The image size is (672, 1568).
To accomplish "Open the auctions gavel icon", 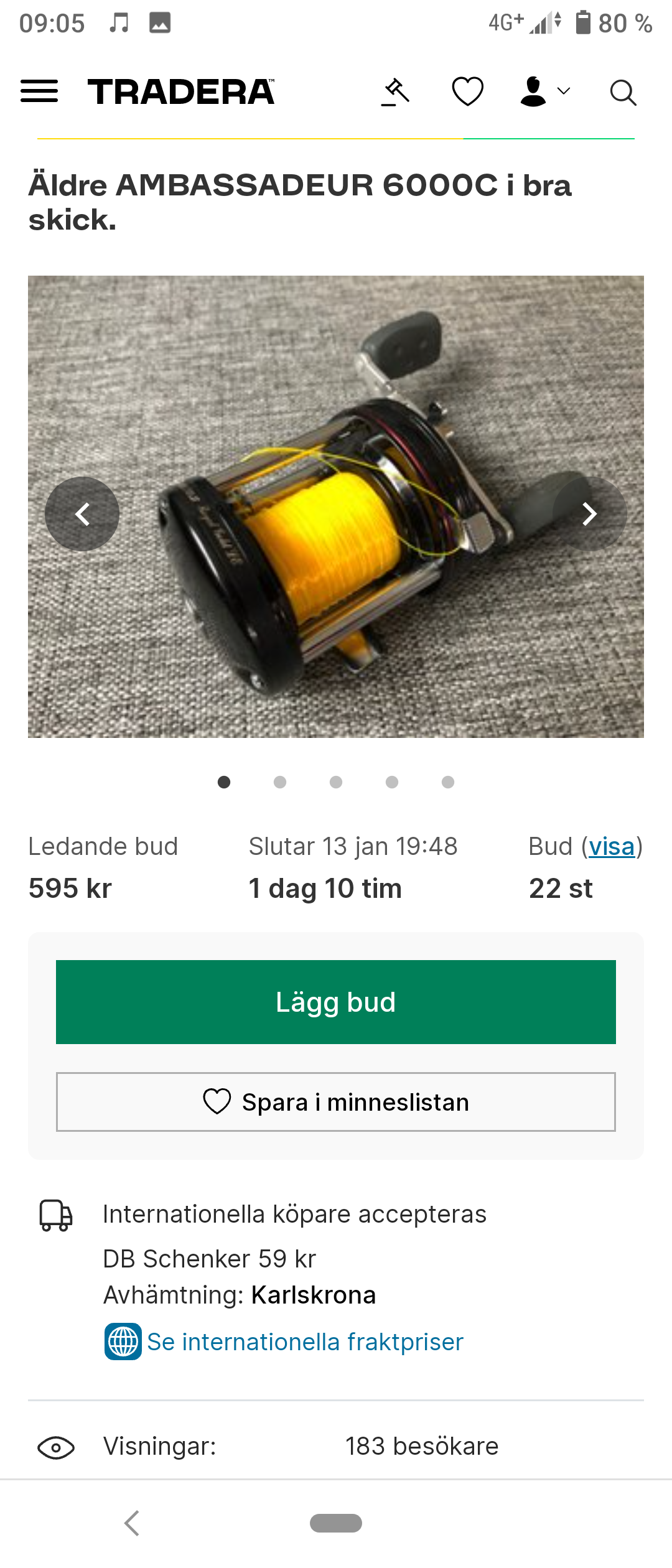I will [396, 92].
